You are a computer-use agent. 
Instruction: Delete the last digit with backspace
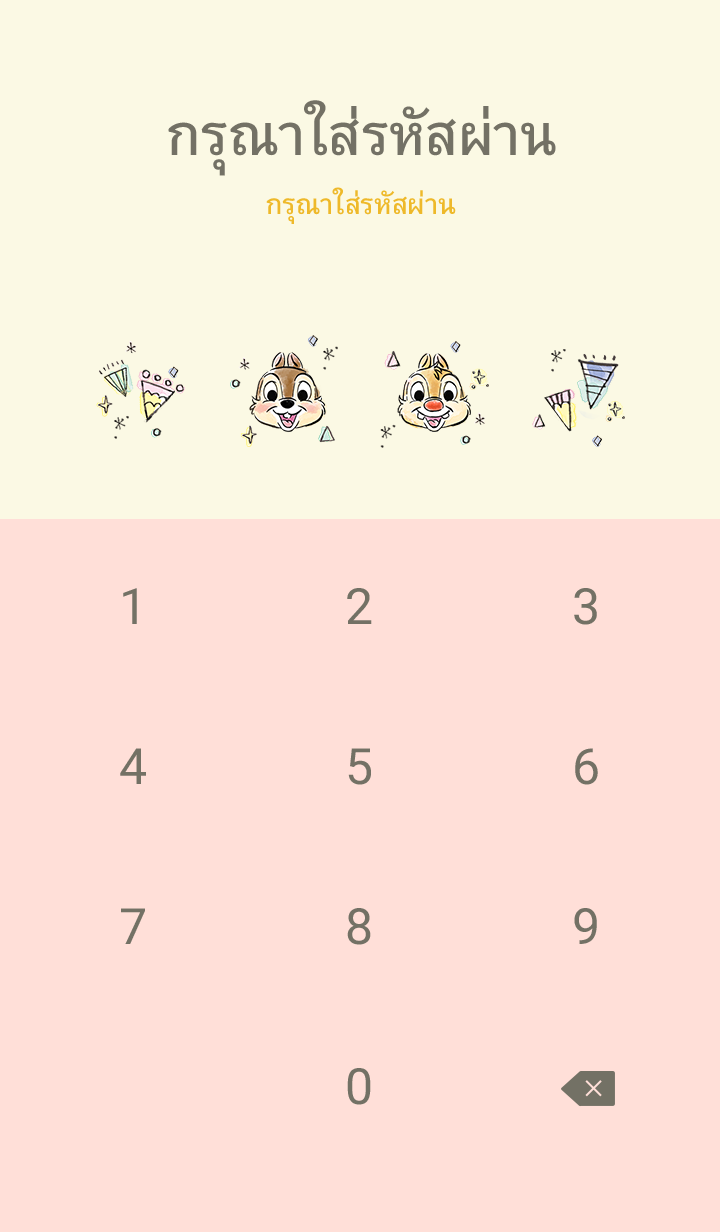click(x=588, y=1088)
